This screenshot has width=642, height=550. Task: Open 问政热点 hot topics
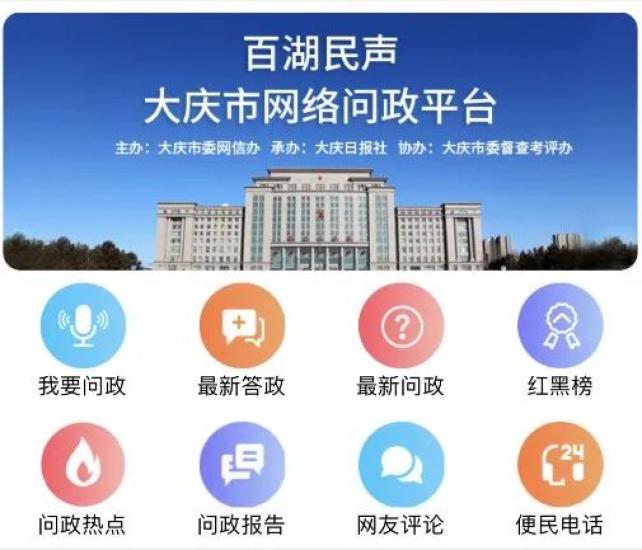point(83,464)
